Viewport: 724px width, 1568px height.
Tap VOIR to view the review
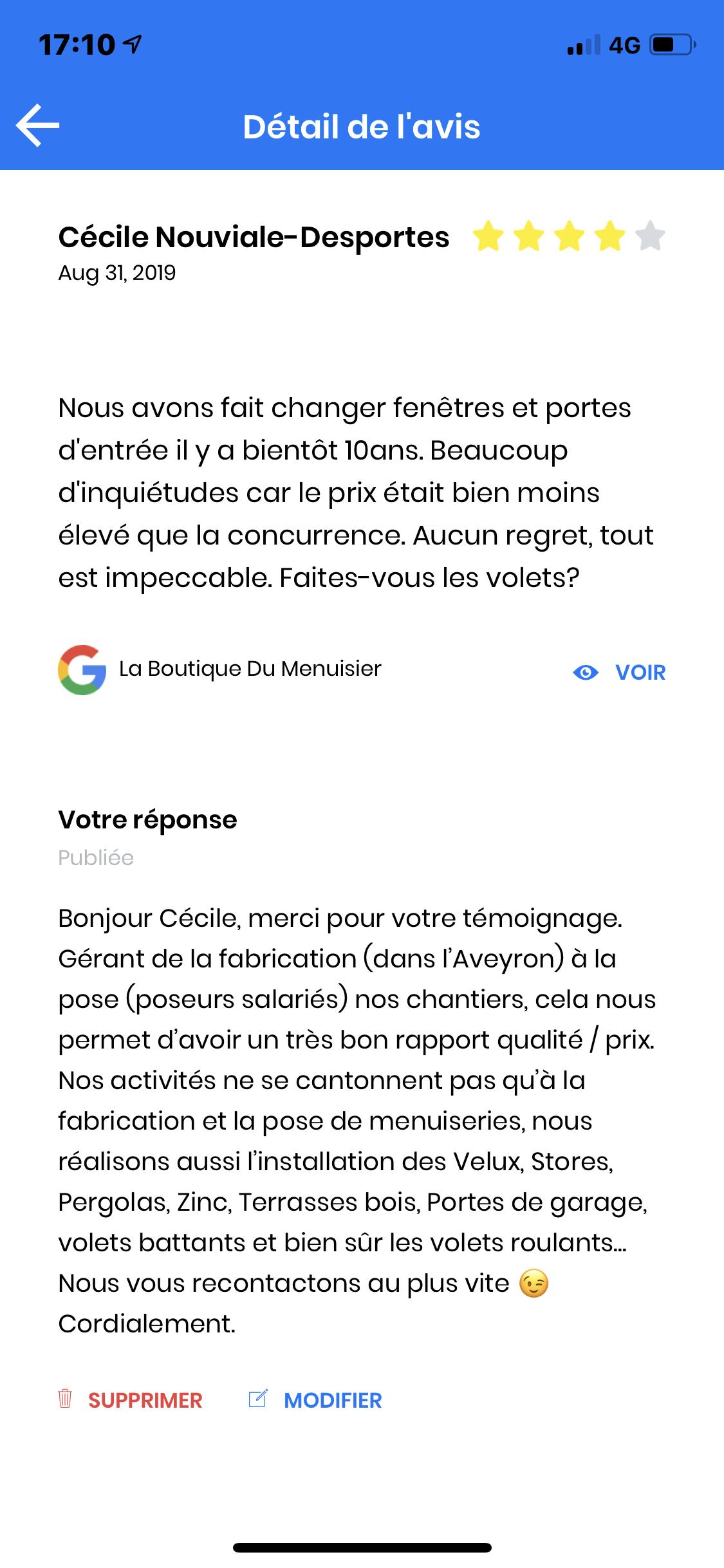619,673
